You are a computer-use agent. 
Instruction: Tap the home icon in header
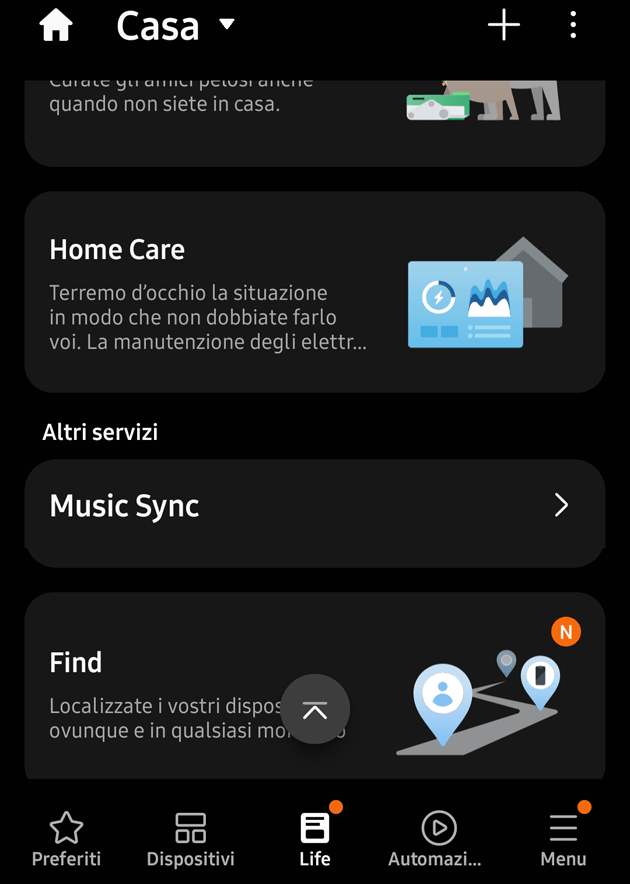point(56,26)
